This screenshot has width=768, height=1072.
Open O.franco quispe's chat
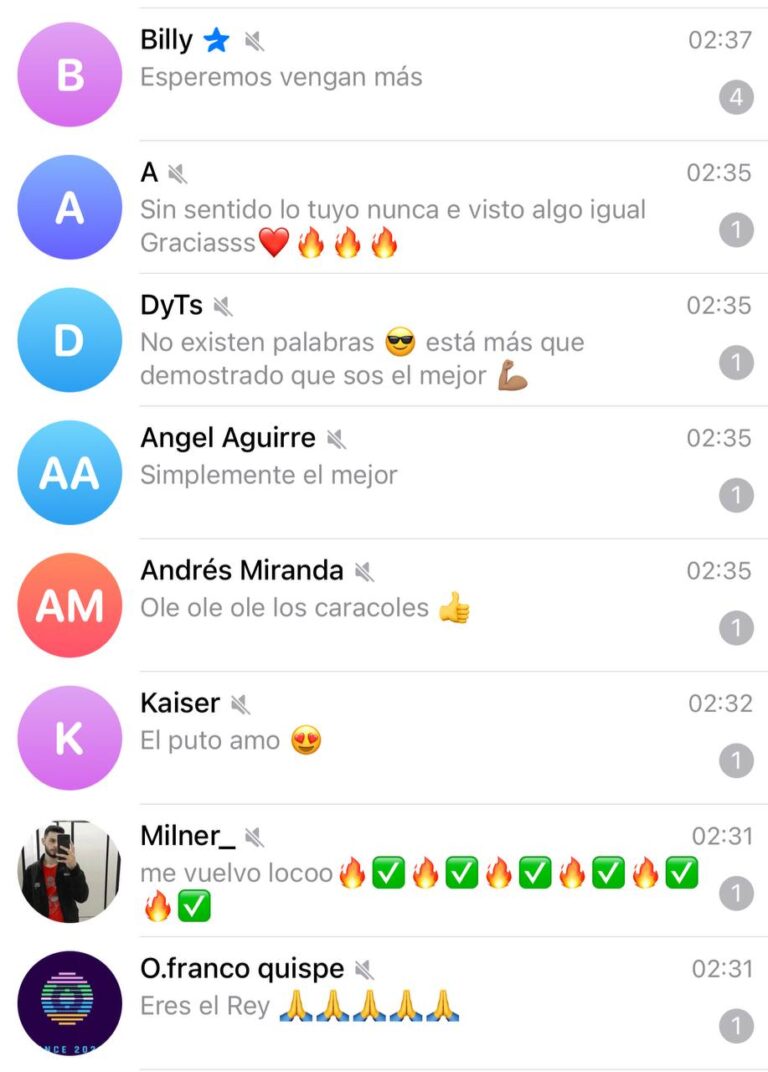[400, 1003]
